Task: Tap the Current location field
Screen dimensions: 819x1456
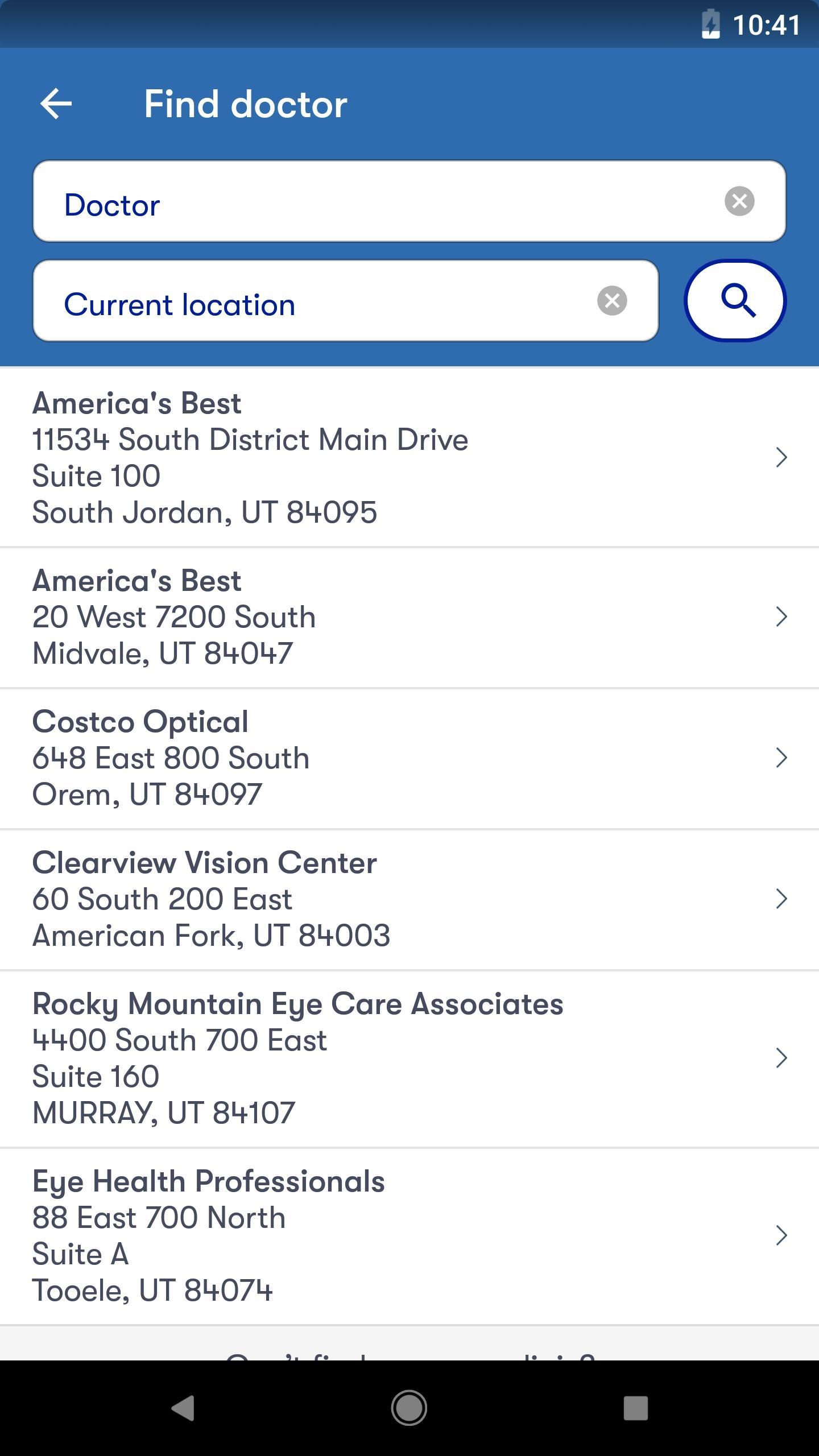Action: (x=346, y=301)
